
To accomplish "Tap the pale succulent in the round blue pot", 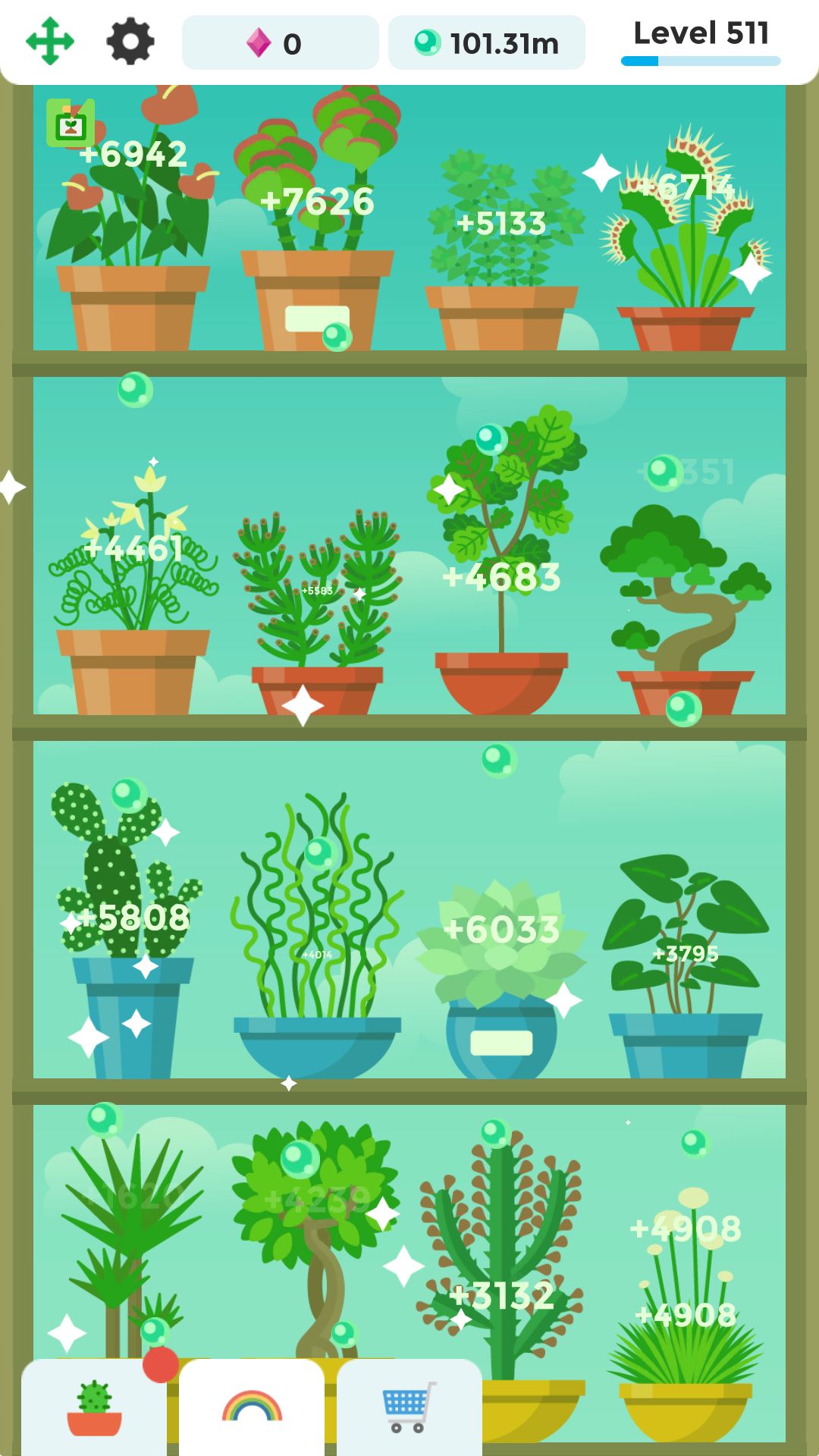I will pyautogui.click(x=501, y=979).
